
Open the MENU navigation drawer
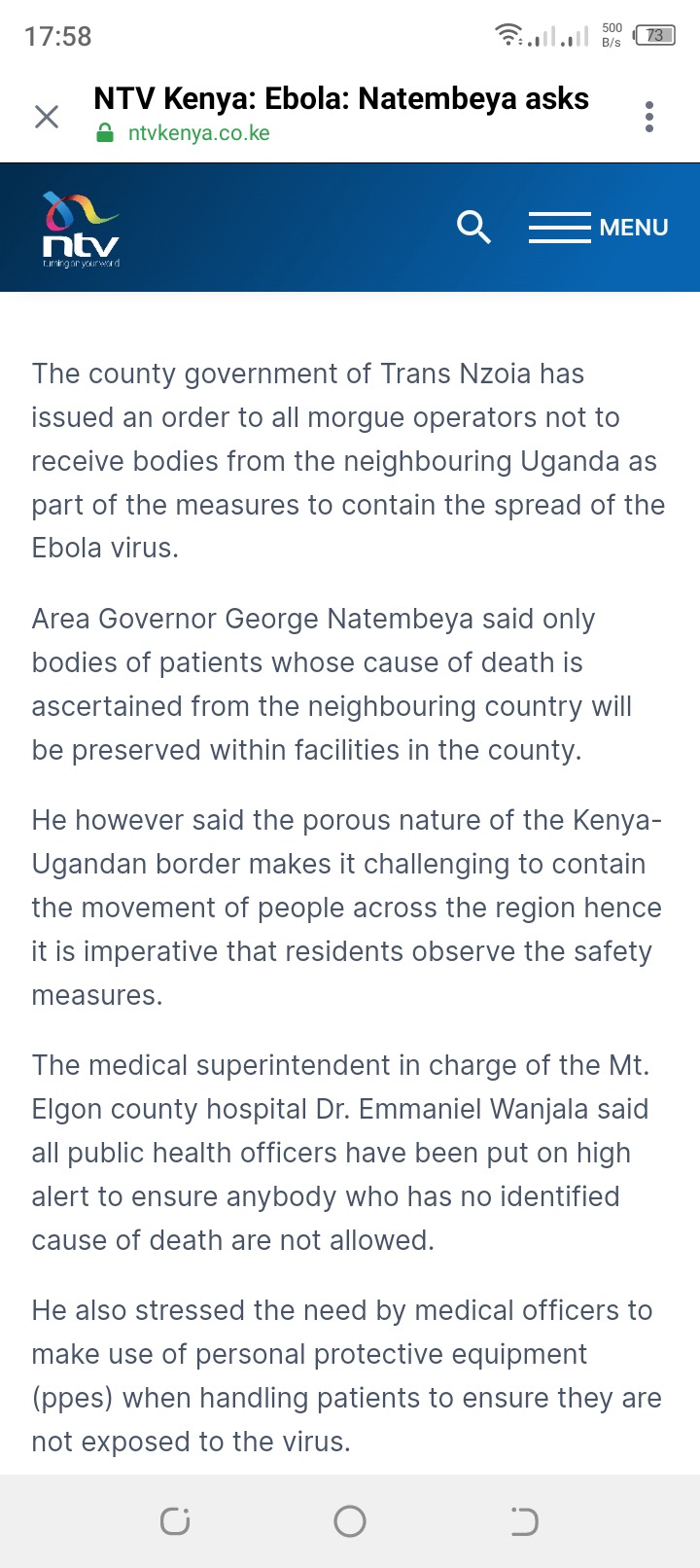click(x=599, y=228)
